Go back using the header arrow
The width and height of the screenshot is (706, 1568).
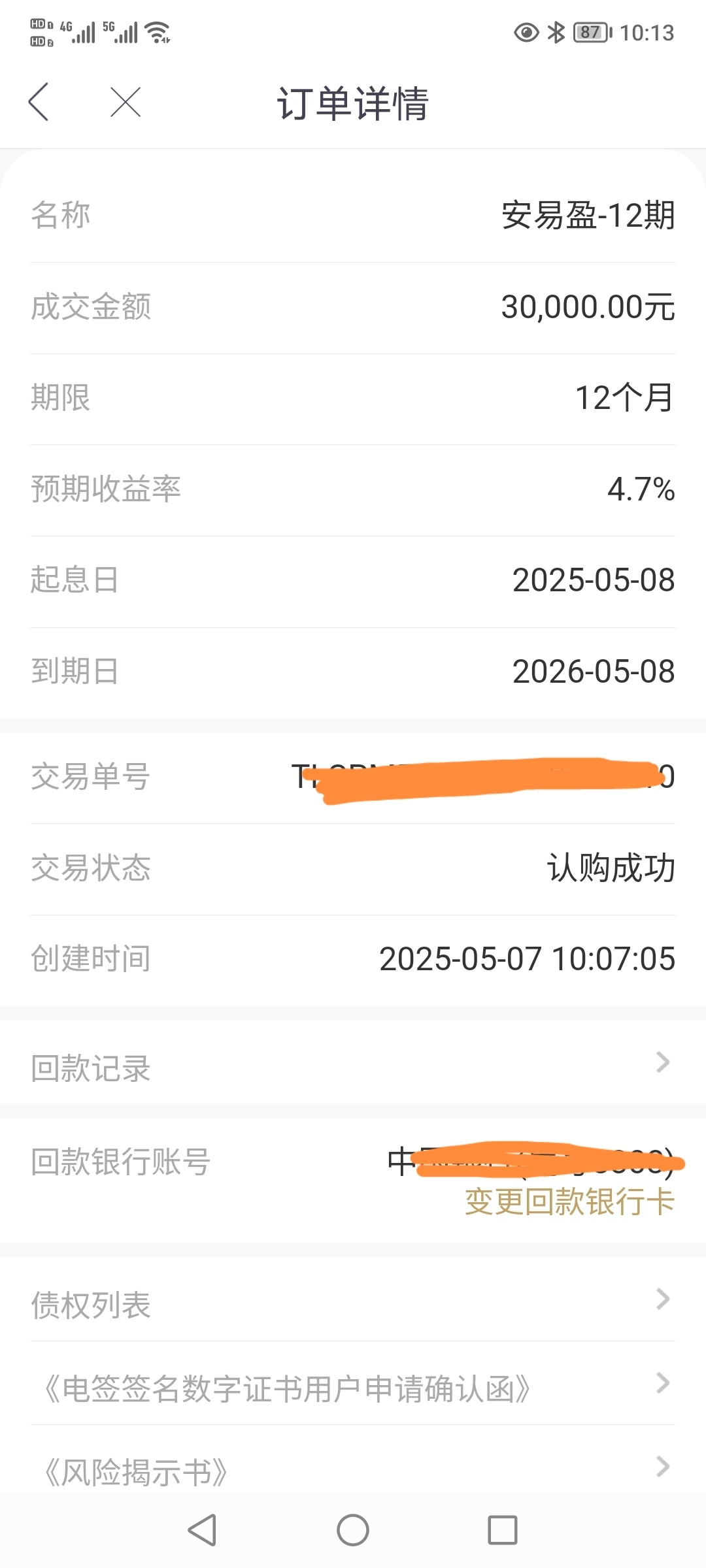[x=39, y=102]
